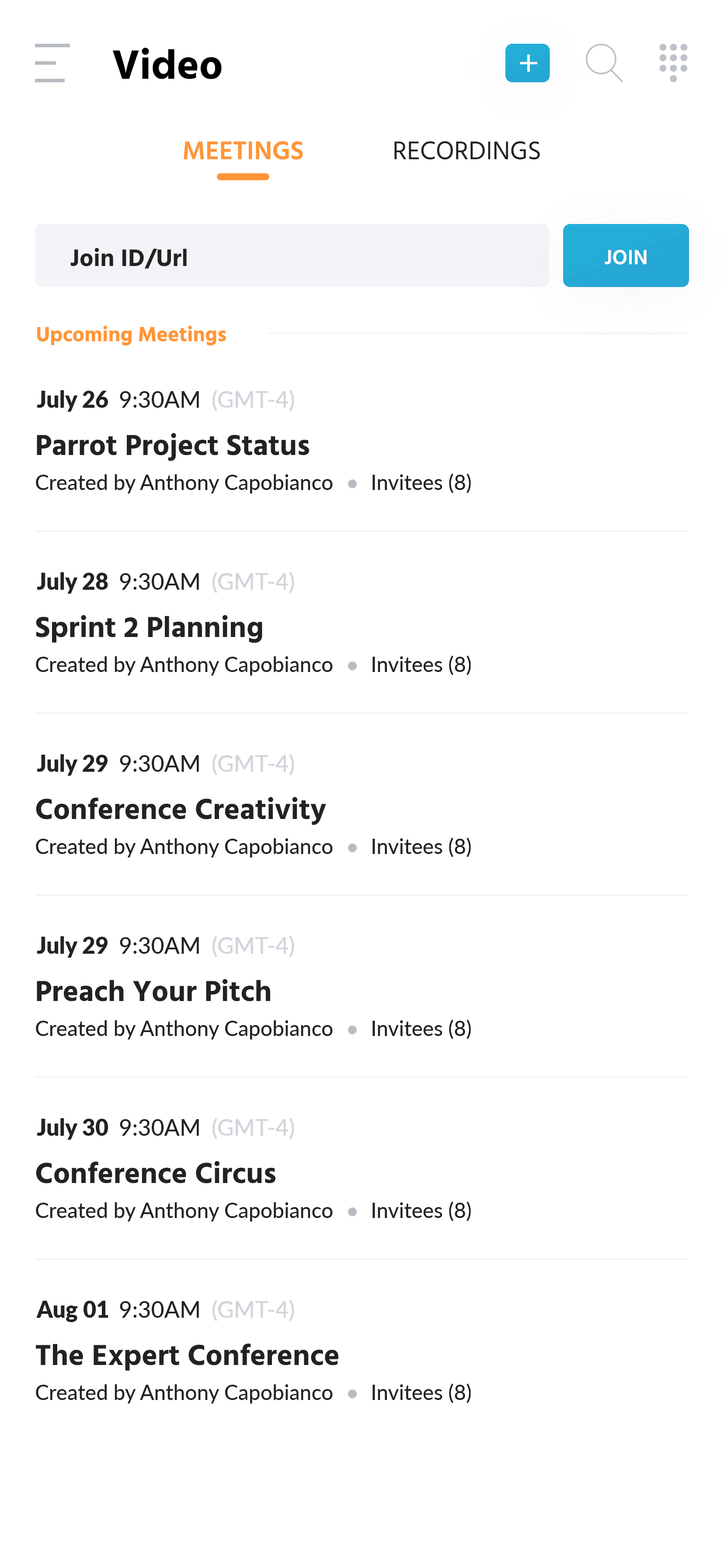Open the side menu drawer

[x=52, y=63]
